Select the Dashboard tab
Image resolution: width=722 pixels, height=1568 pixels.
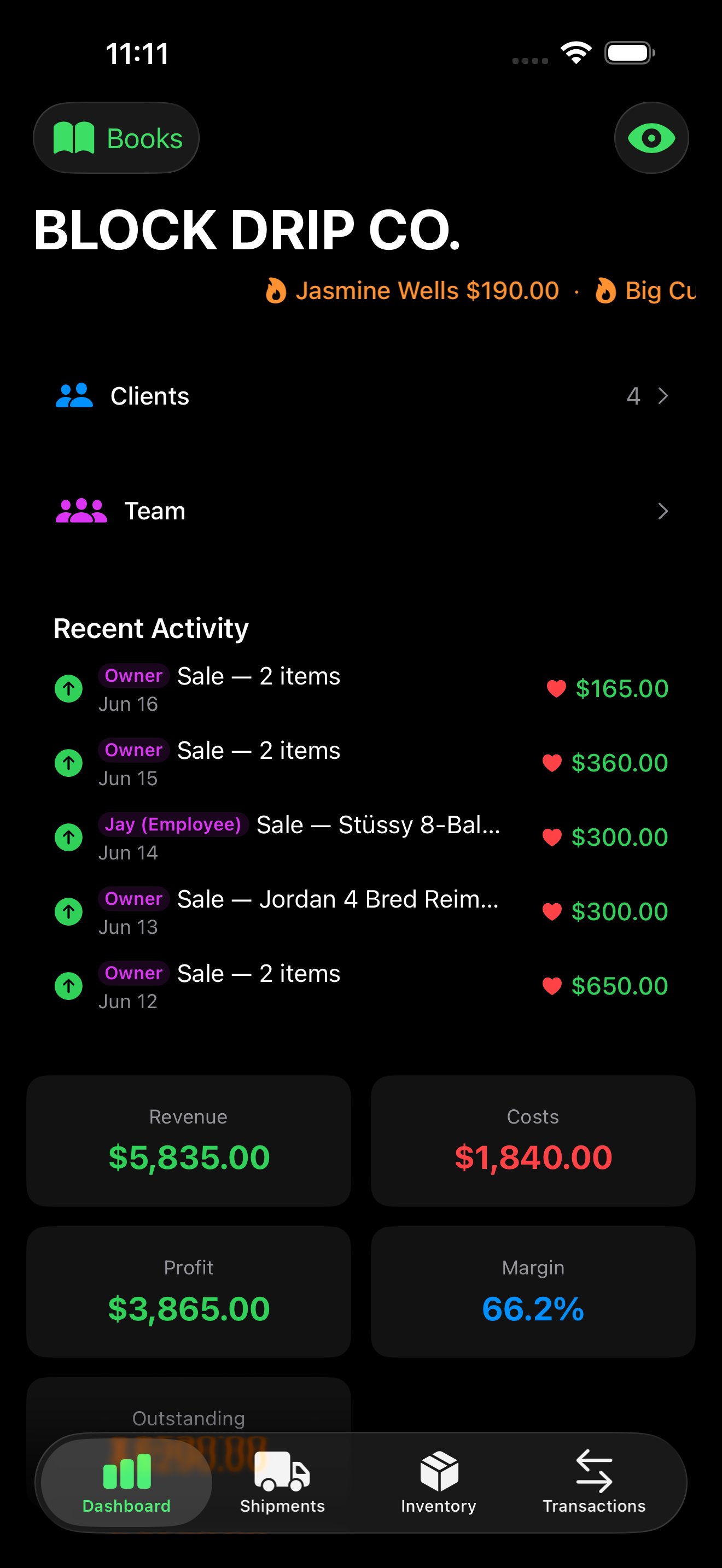127,1482
